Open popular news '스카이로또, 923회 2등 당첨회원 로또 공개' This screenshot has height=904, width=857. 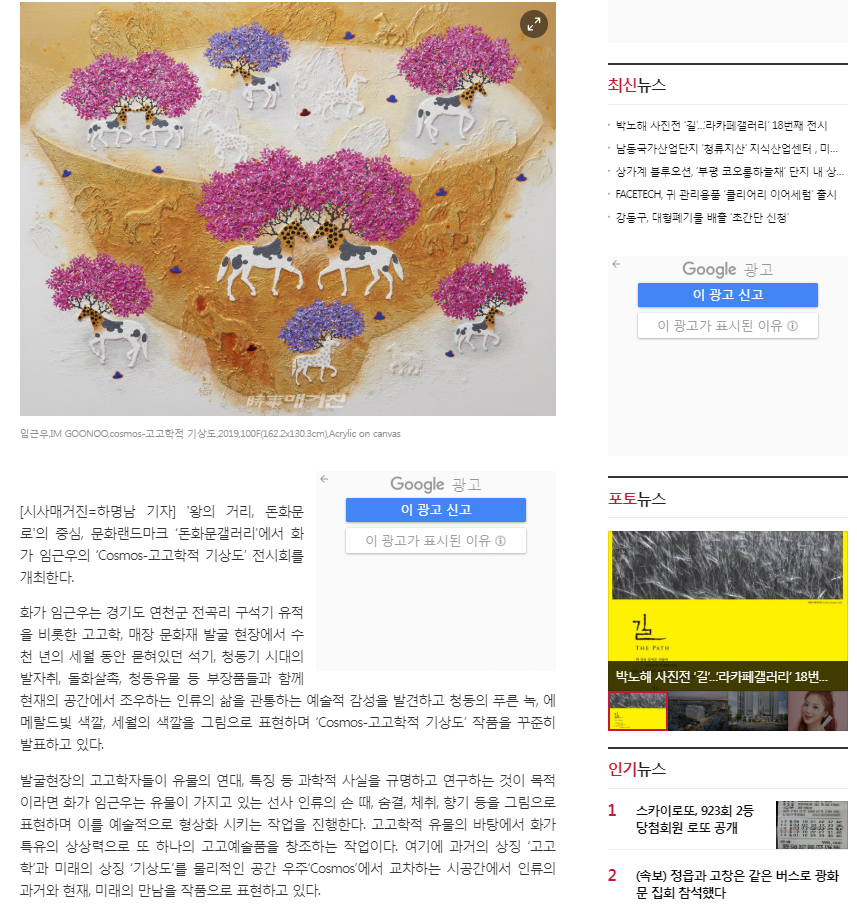click(x=694, y=818)
